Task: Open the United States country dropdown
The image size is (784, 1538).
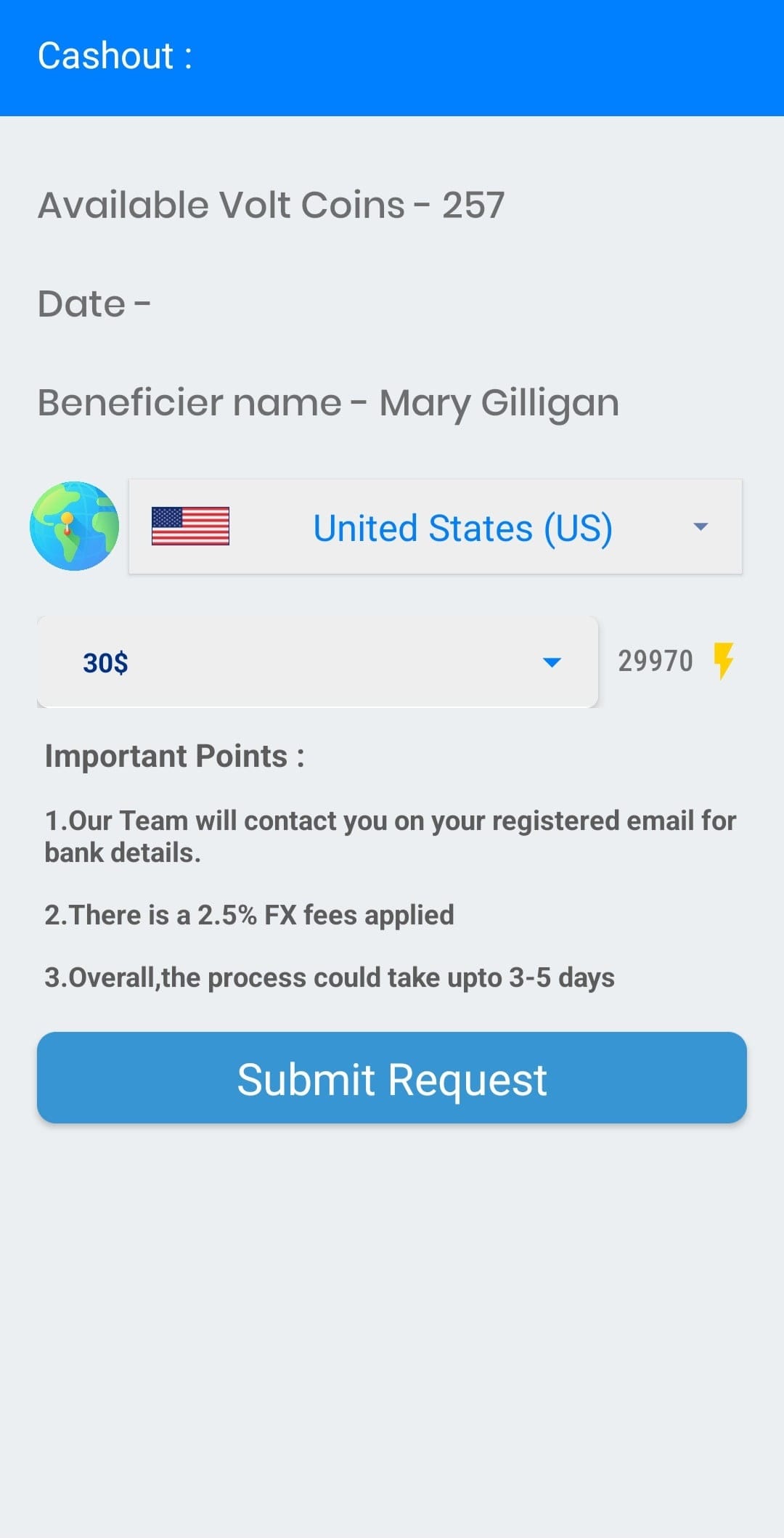Action: (436, 526)
